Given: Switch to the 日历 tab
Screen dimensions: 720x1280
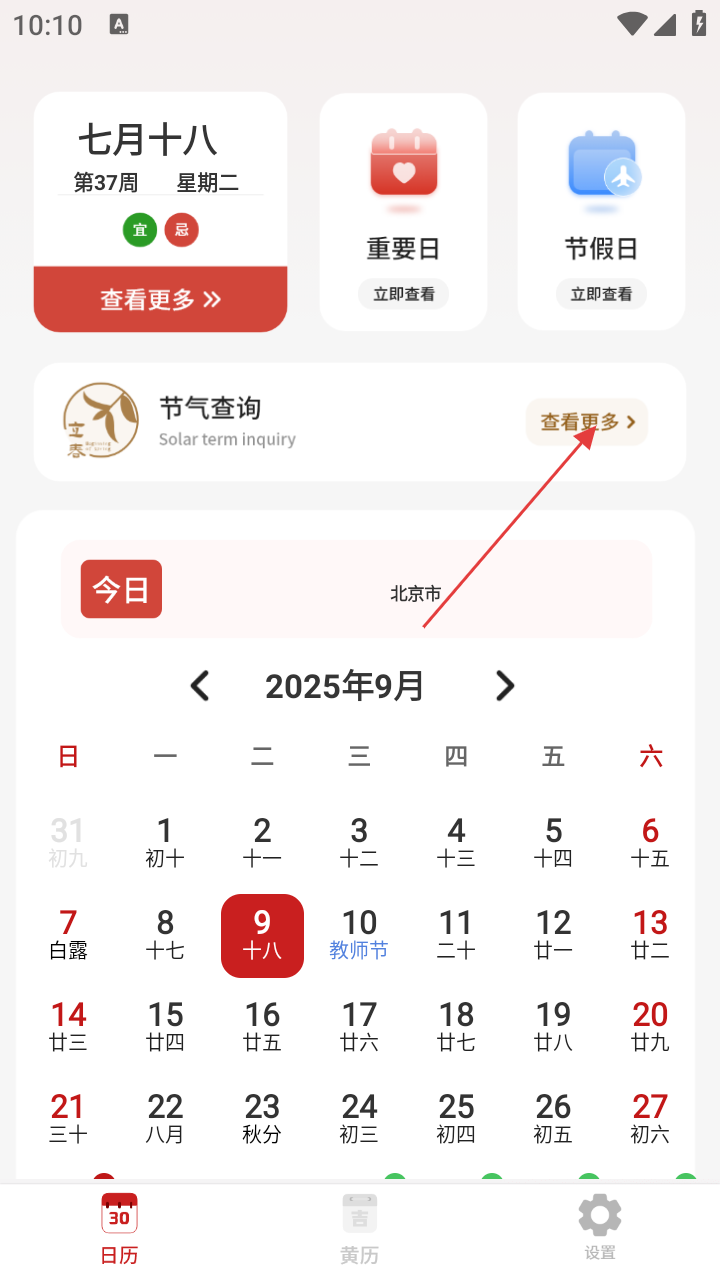Looking at the screenshot, I should click(x=119, y=1229).
